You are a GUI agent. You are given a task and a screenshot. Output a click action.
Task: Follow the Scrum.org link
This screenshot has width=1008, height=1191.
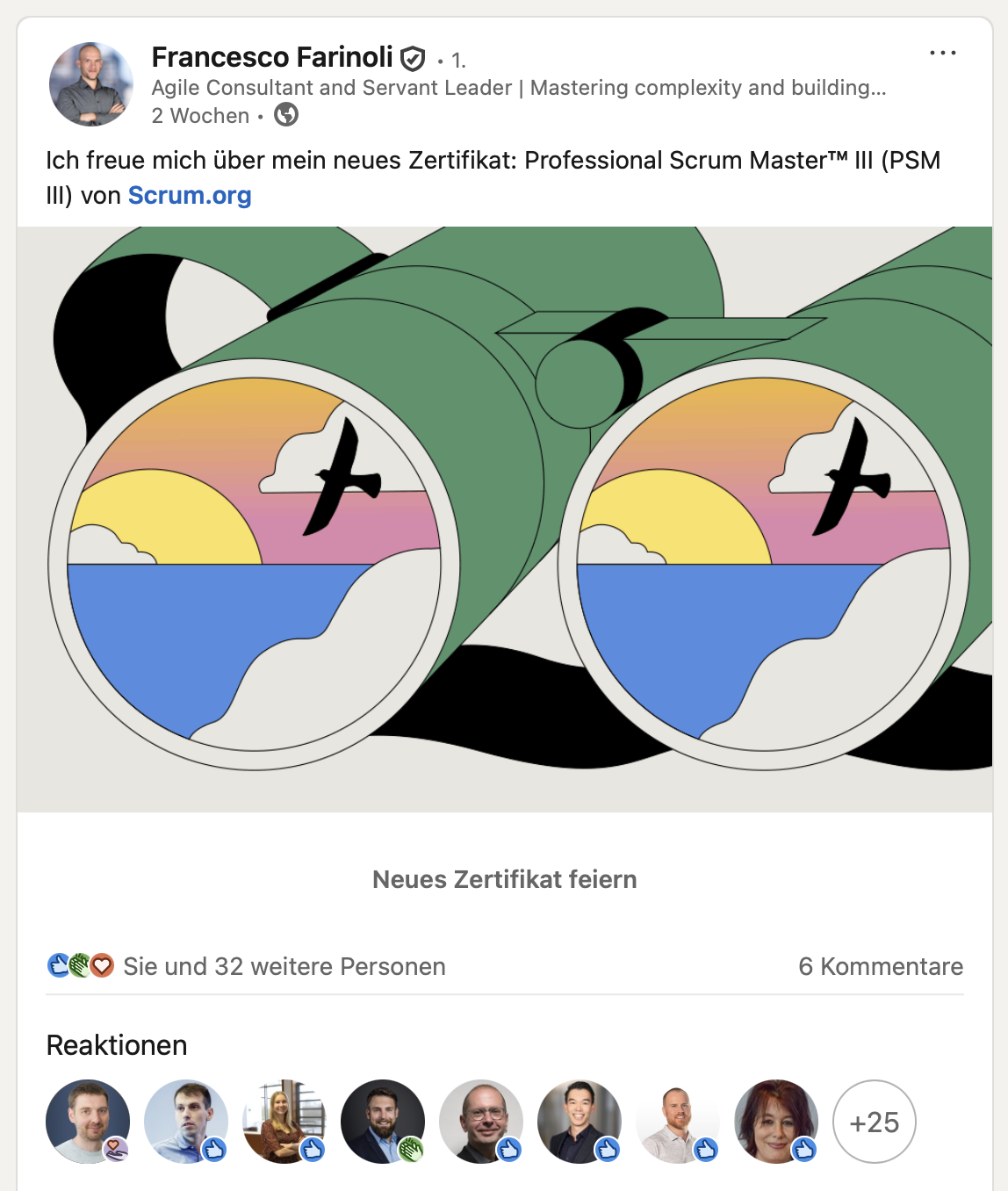(x=190, y=195)
